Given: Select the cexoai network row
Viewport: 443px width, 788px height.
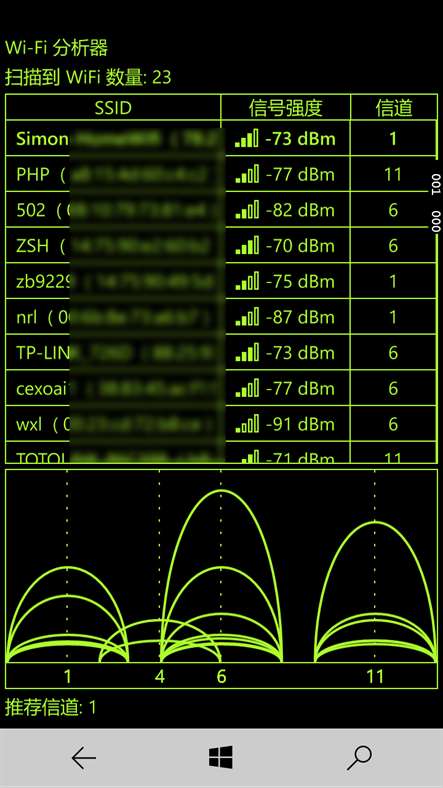Looking at the screenshot, I should (221, 388).
